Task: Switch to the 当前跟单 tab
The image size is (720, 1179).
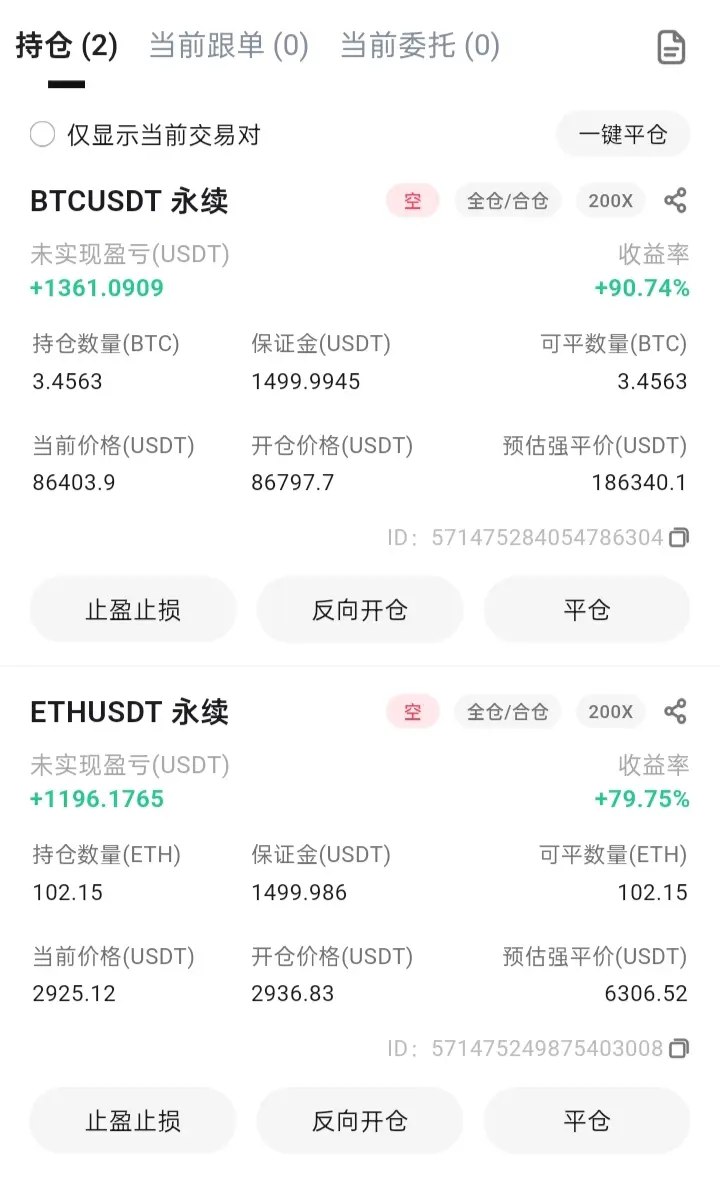Action: (x=228, y=46)
